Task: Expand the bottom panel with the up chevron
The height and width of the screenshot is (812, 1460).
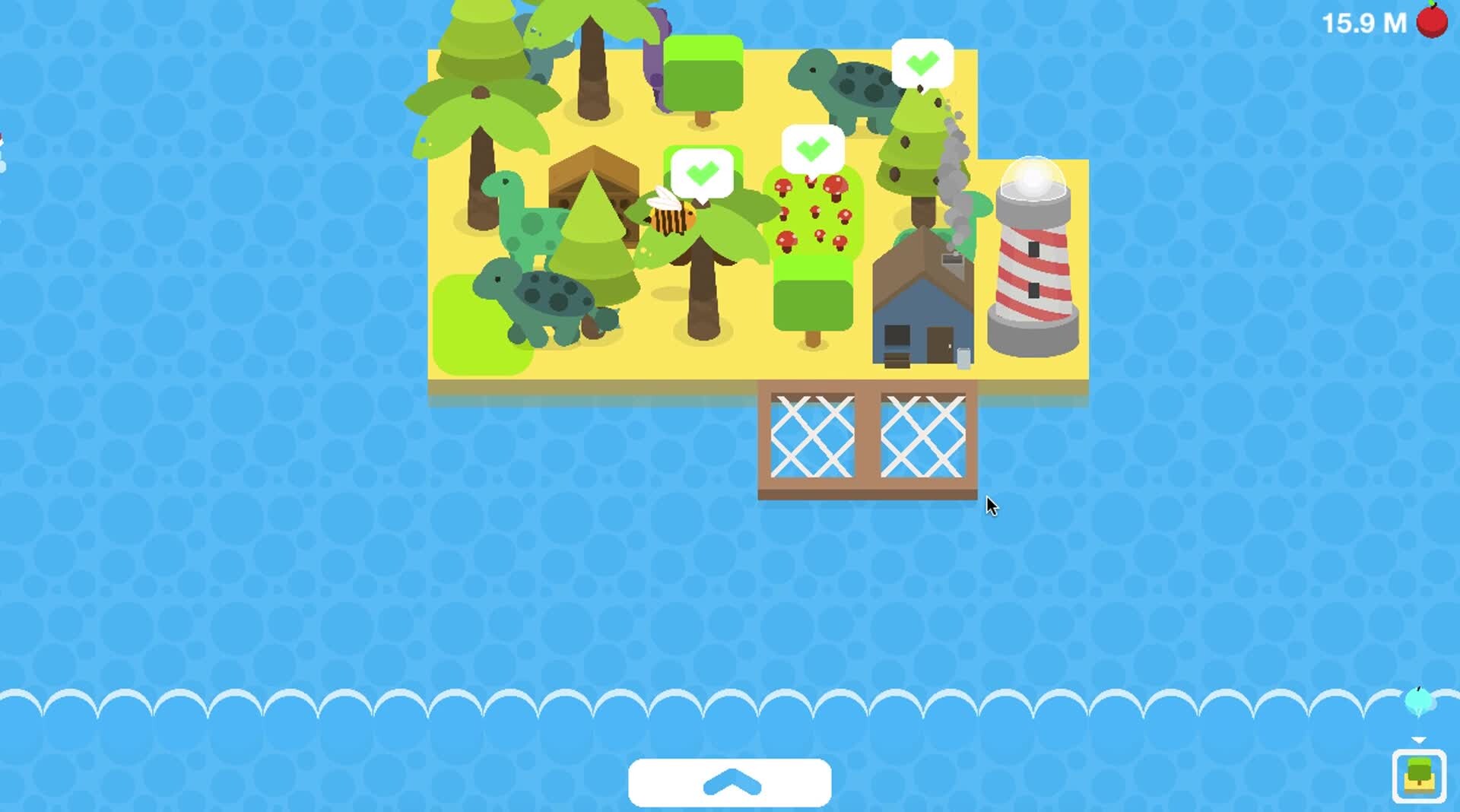Action: pyautogui.click(x=729, y=782)
